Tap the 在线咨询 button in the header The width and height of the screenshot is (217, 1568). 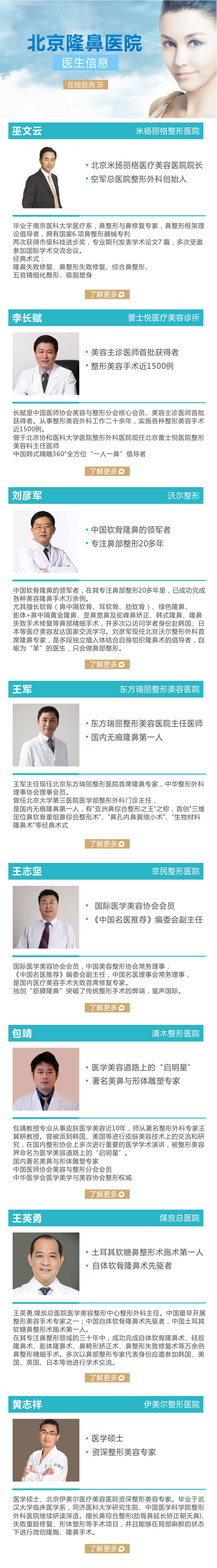86,85
